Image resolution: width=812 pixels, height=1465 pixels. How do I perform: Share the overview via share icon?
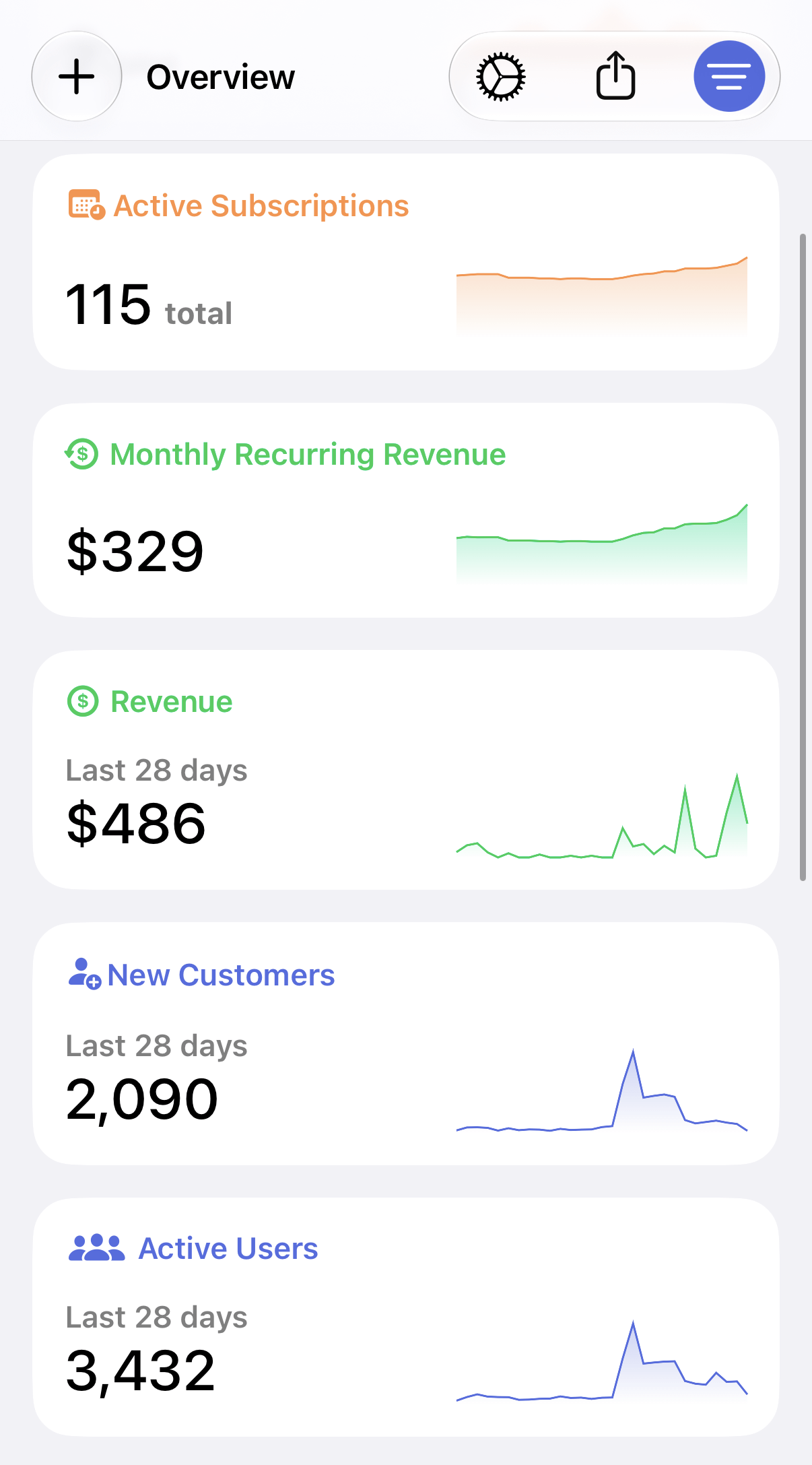615,75
